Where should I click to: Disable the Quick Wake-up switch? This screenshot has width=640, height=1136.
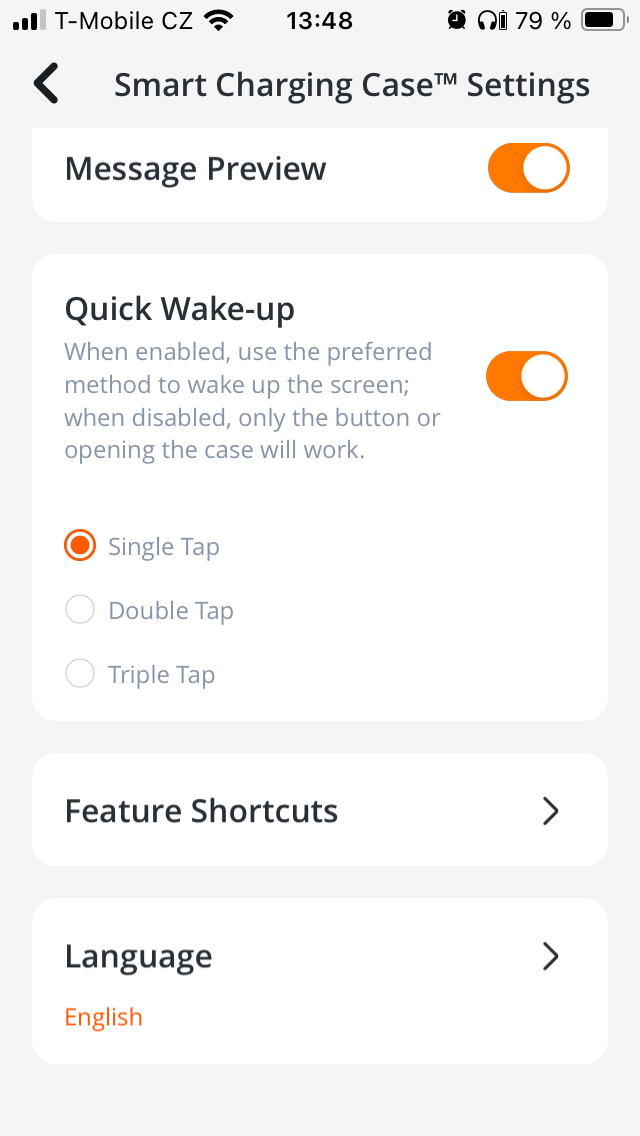click(526, 377)
